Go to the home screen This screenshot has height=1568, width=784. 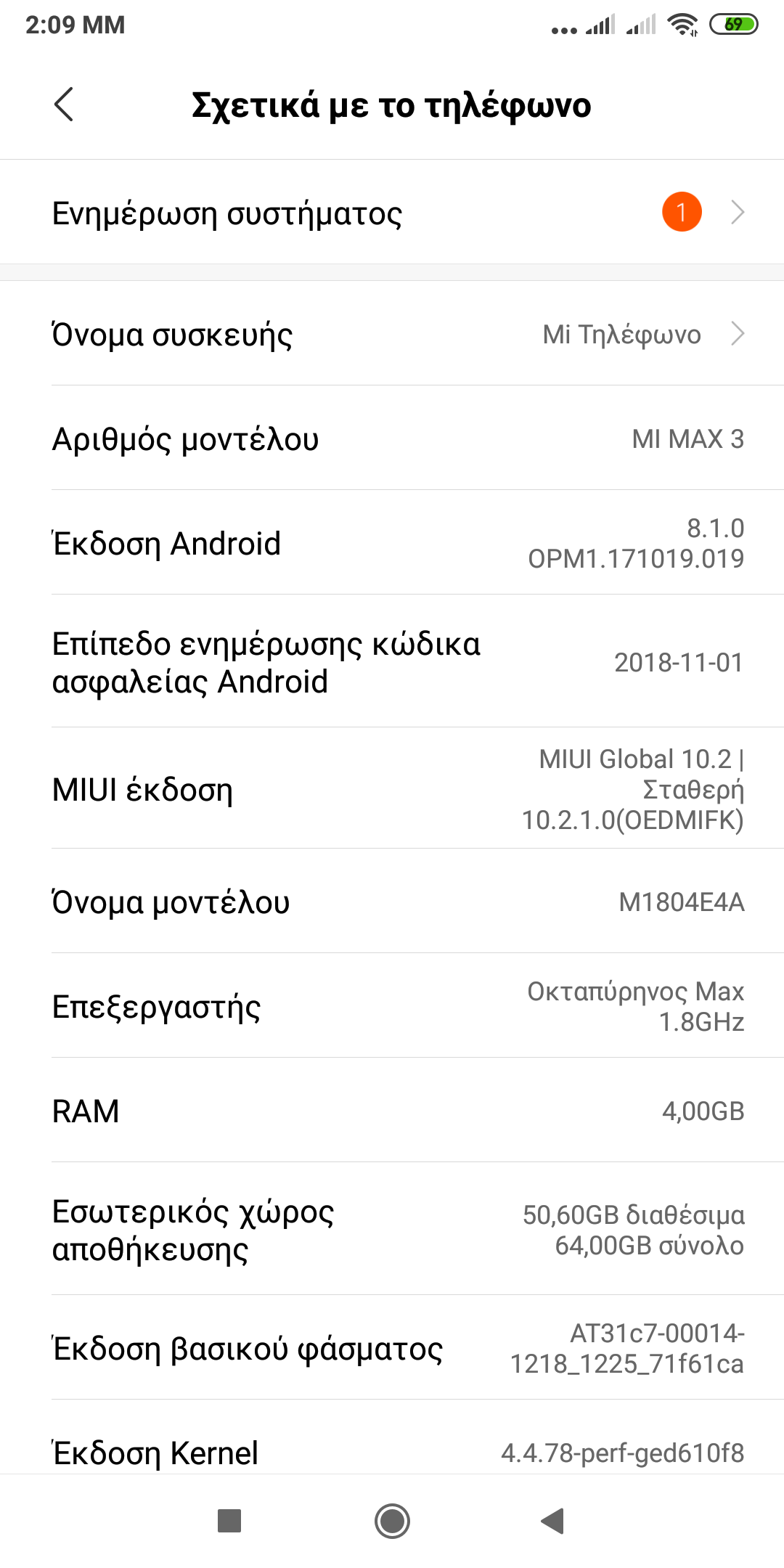(392, 1520)
